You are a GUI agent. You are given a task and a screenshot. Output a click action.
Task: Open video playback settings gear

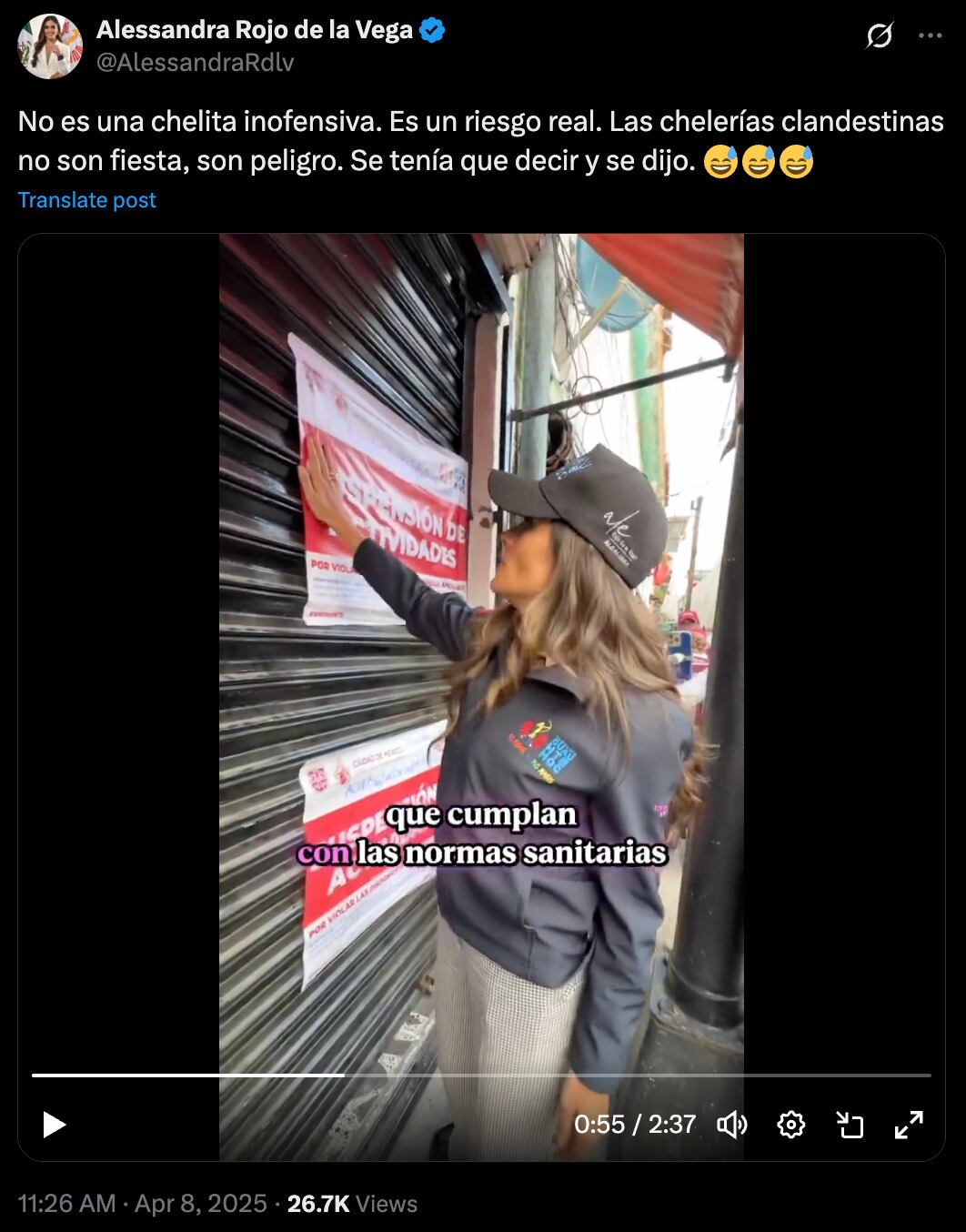[x=790, y=1125]
